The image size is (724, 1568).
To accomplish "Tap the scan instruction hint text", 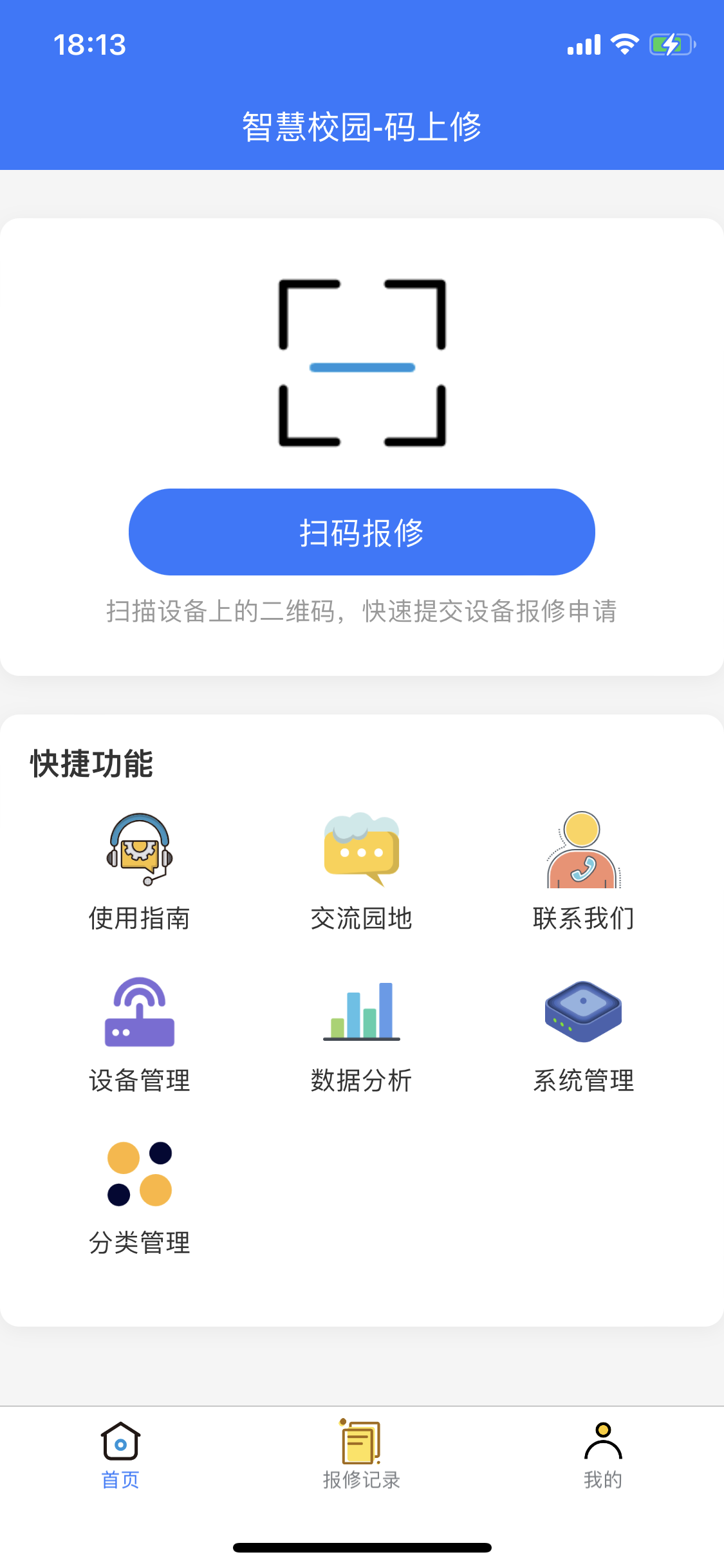I will (362, 613).
